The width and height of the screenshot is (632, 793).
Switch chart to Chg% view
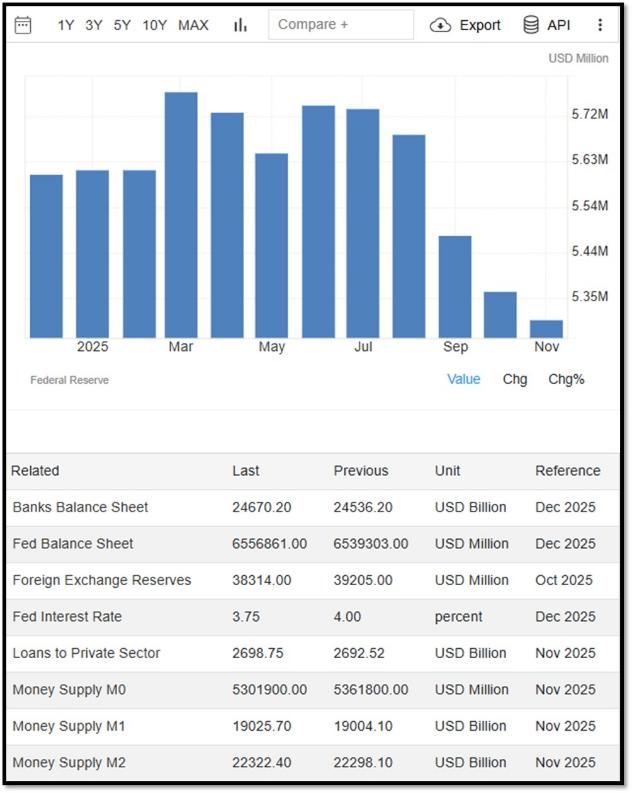tap(566, 379)
